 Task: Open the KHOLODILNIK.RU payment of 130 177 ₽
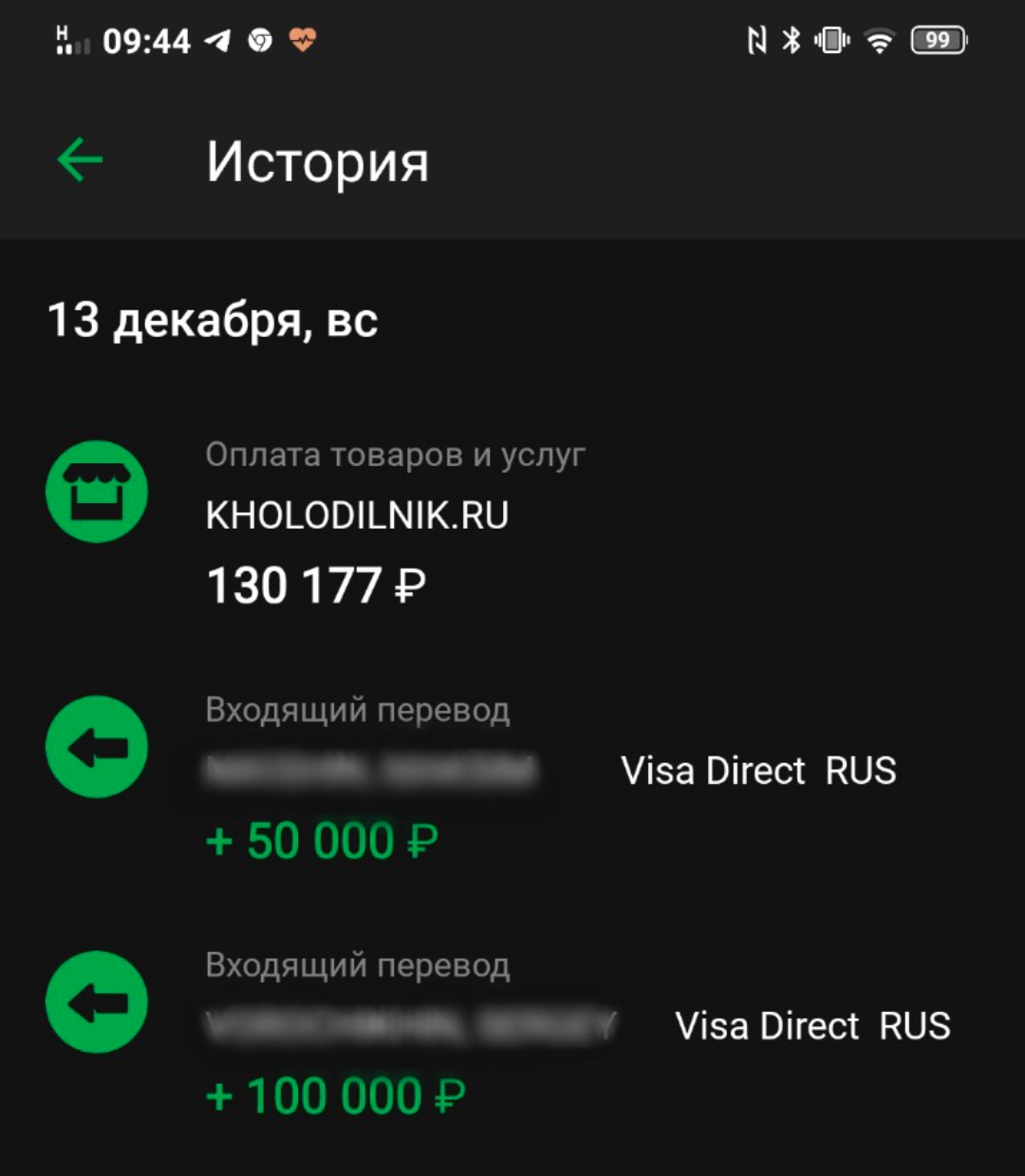357,517
